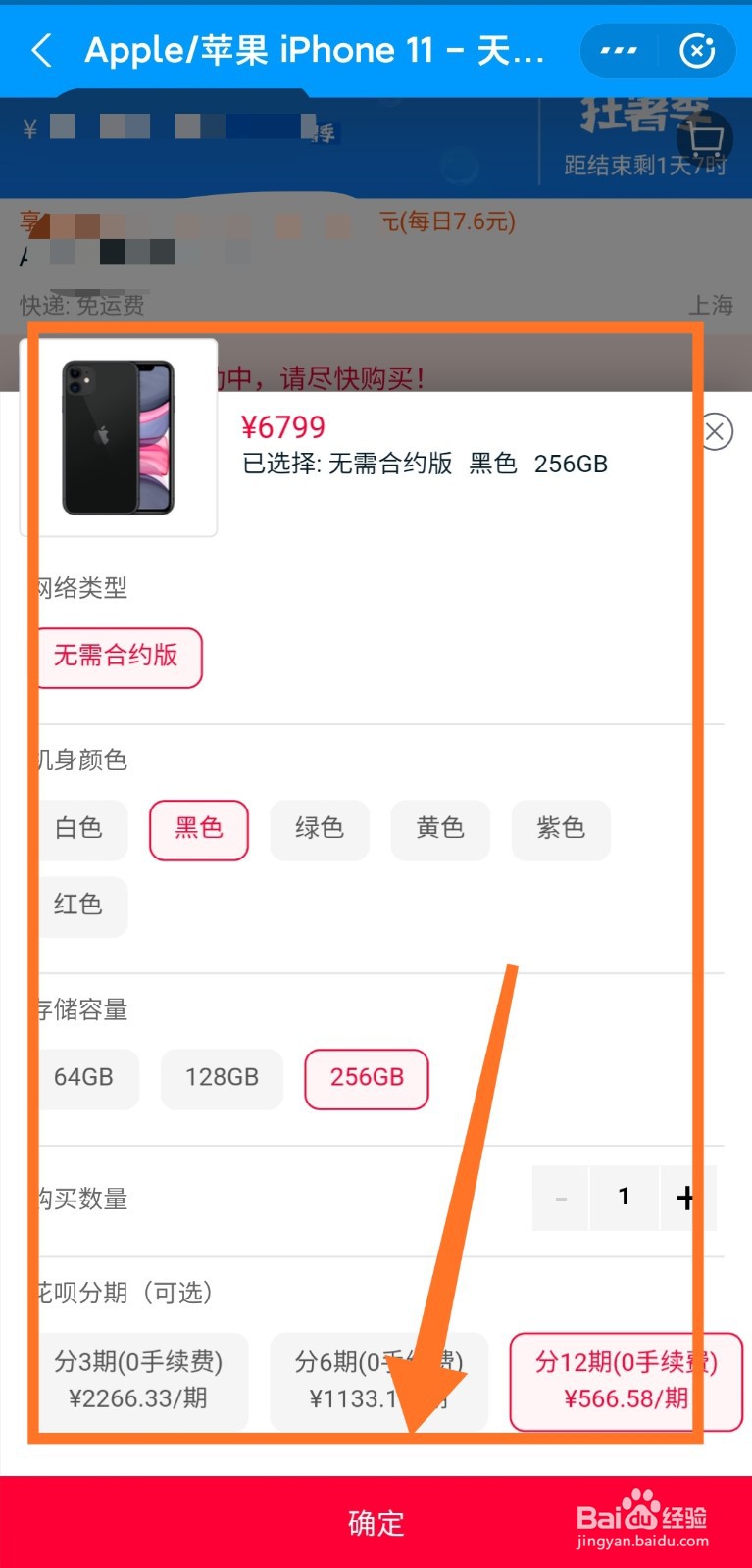Tap the iPhone 11 product thumbnail
Image resolution: width=752 pixels, height=1568 pixels.
[118, 438]
